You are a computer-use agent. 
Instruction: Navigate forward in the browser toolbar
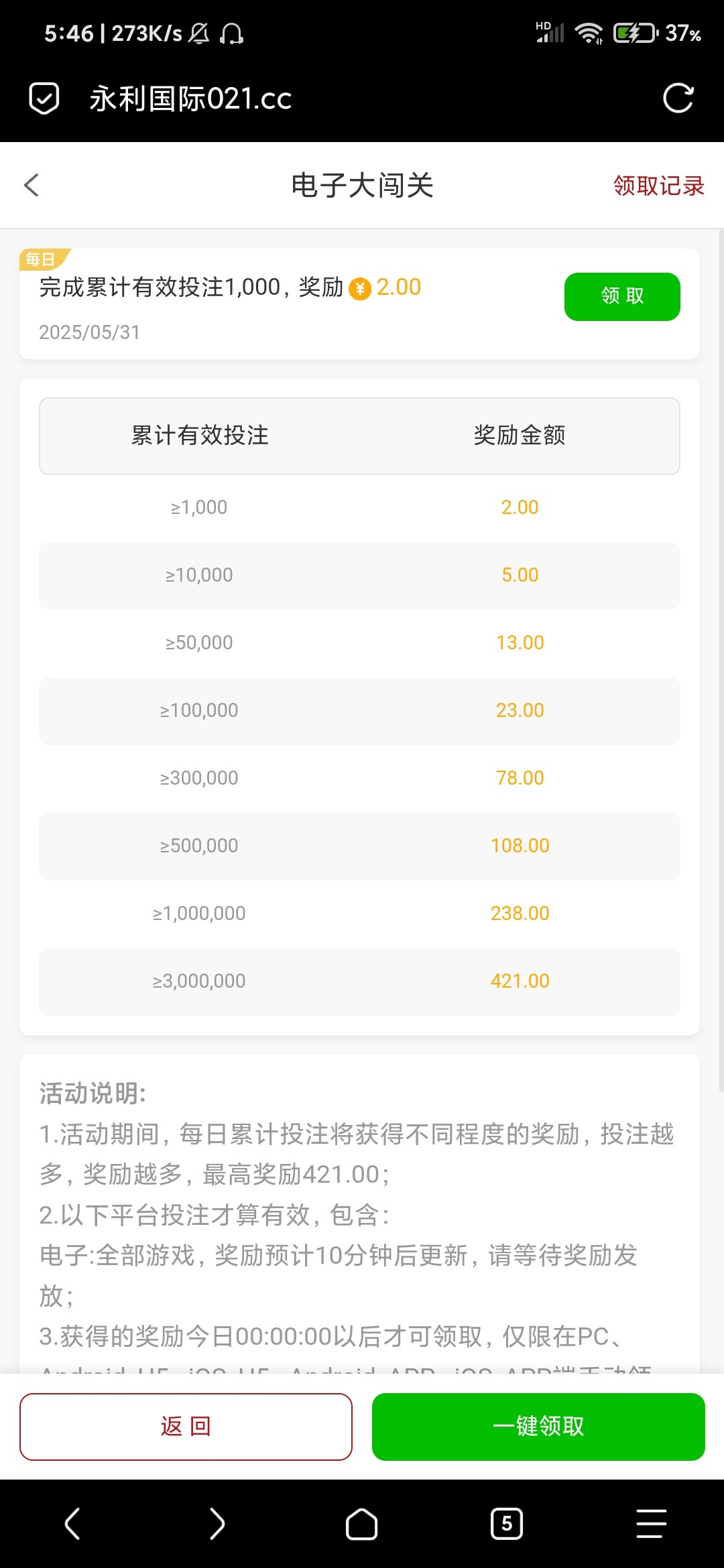coord(217,1524)
